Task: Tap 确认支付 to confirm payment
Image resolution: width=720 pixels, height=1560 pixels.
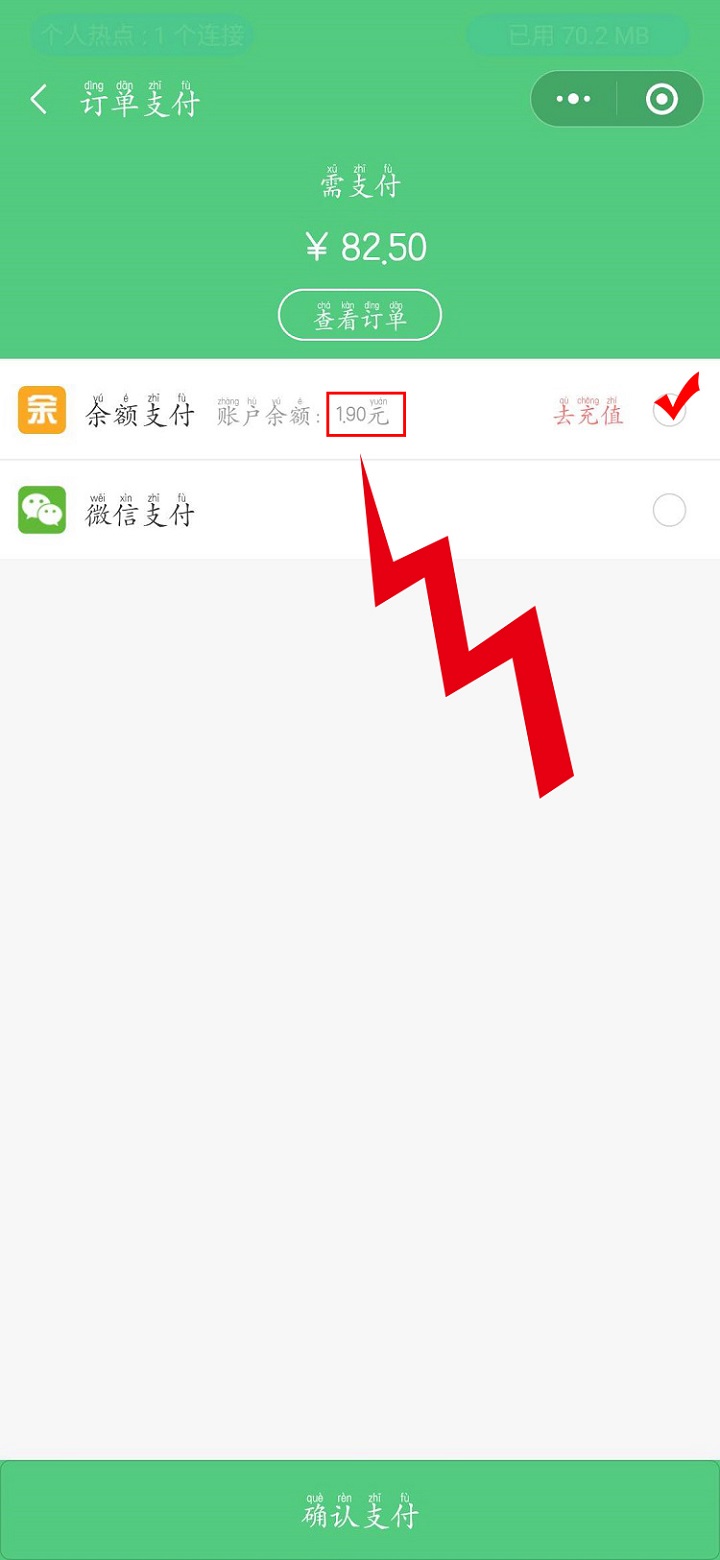Action: point(360,1510)
